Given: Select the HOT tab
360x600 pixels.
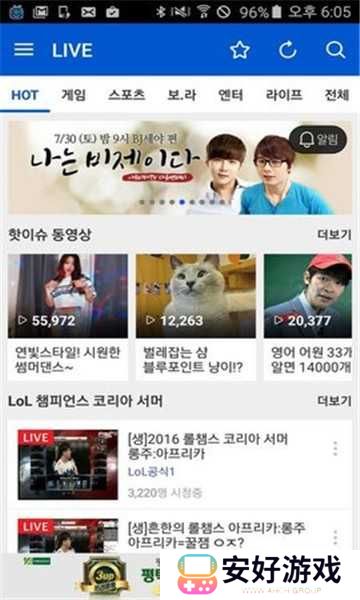Looking at the screenshot, I should 25,95.
